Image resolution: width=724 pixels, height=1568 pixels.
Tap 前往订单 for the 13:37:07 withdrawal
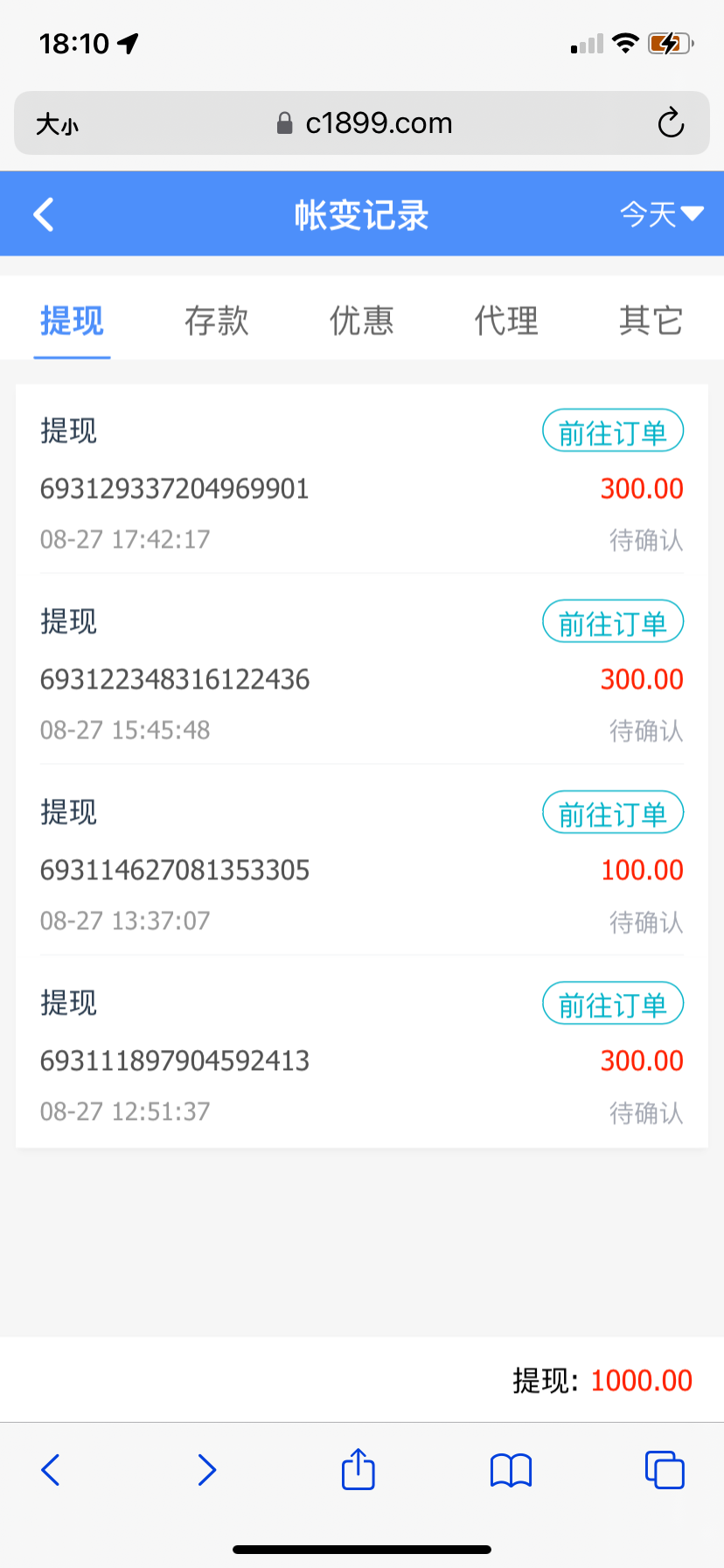coord(612,813)
